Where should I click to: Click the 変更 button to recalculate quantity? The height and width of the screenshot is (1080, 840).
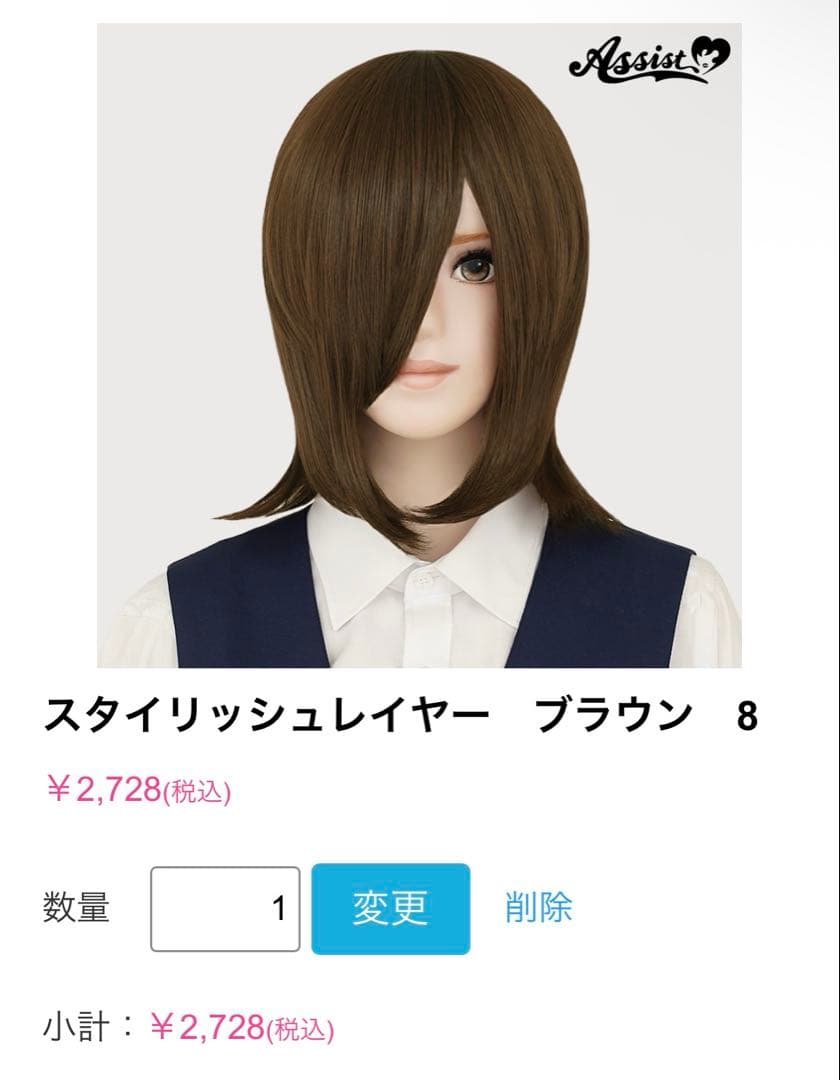pos(392,909)
